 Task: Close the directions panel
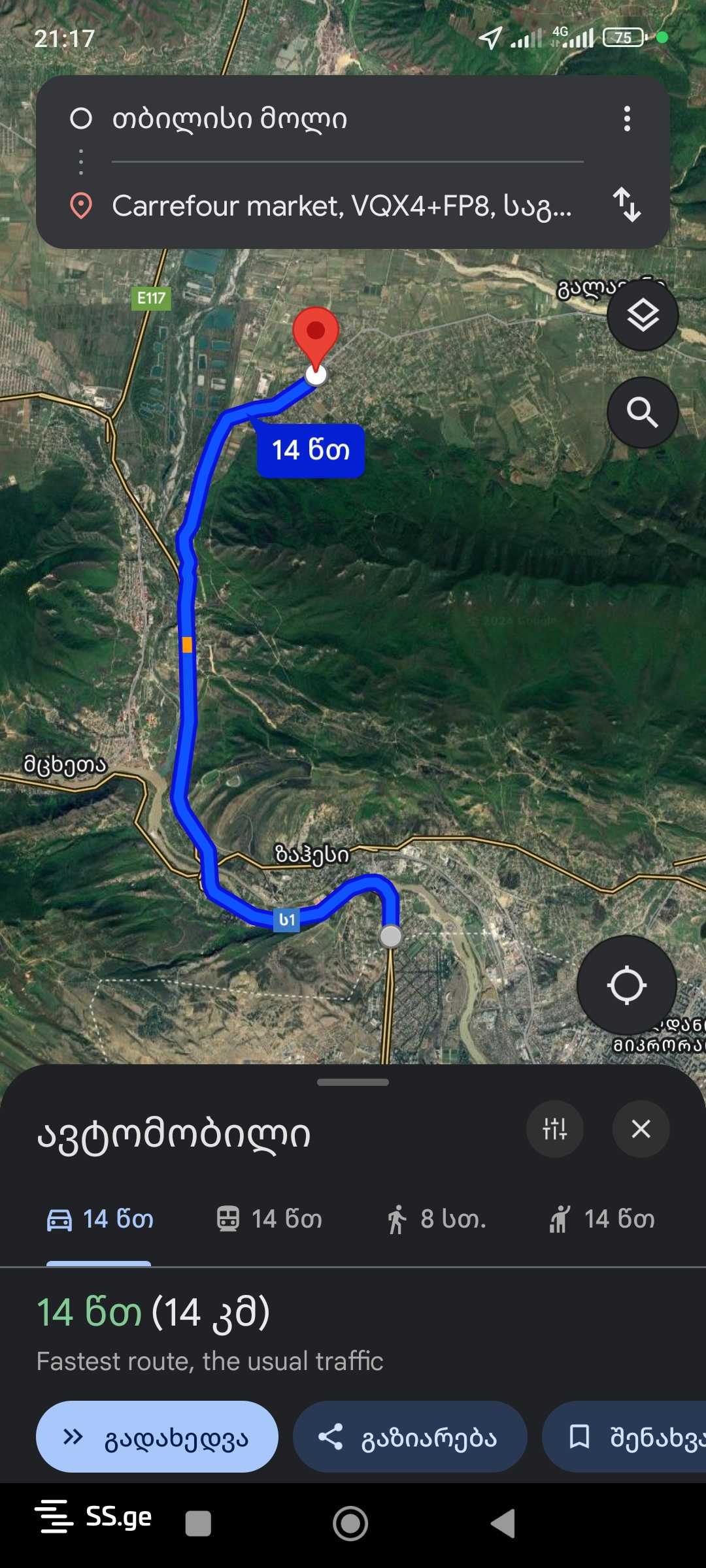(x=641, y=1128)
